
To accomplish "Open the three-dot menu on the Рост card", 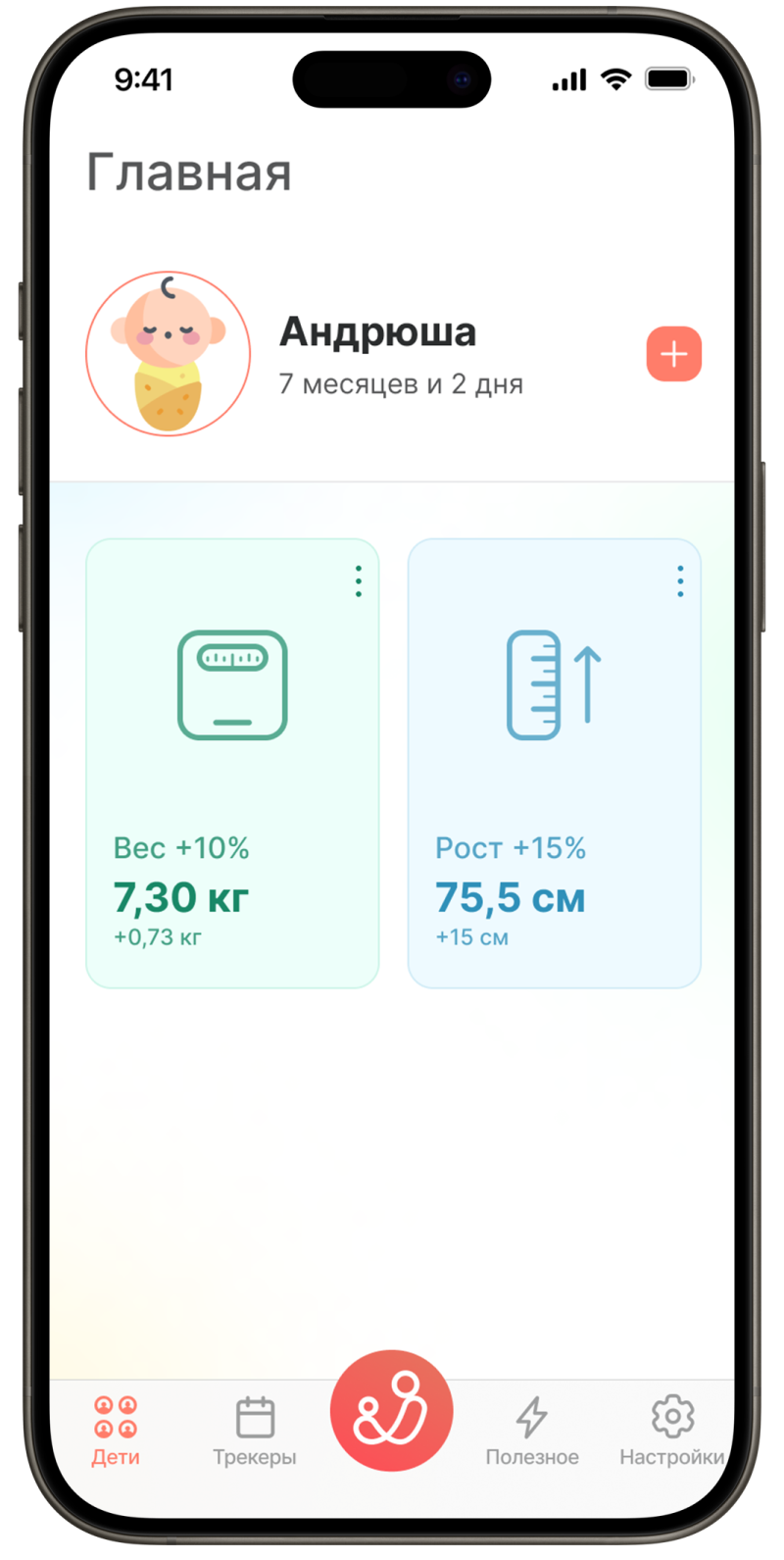I will point(680,581).
